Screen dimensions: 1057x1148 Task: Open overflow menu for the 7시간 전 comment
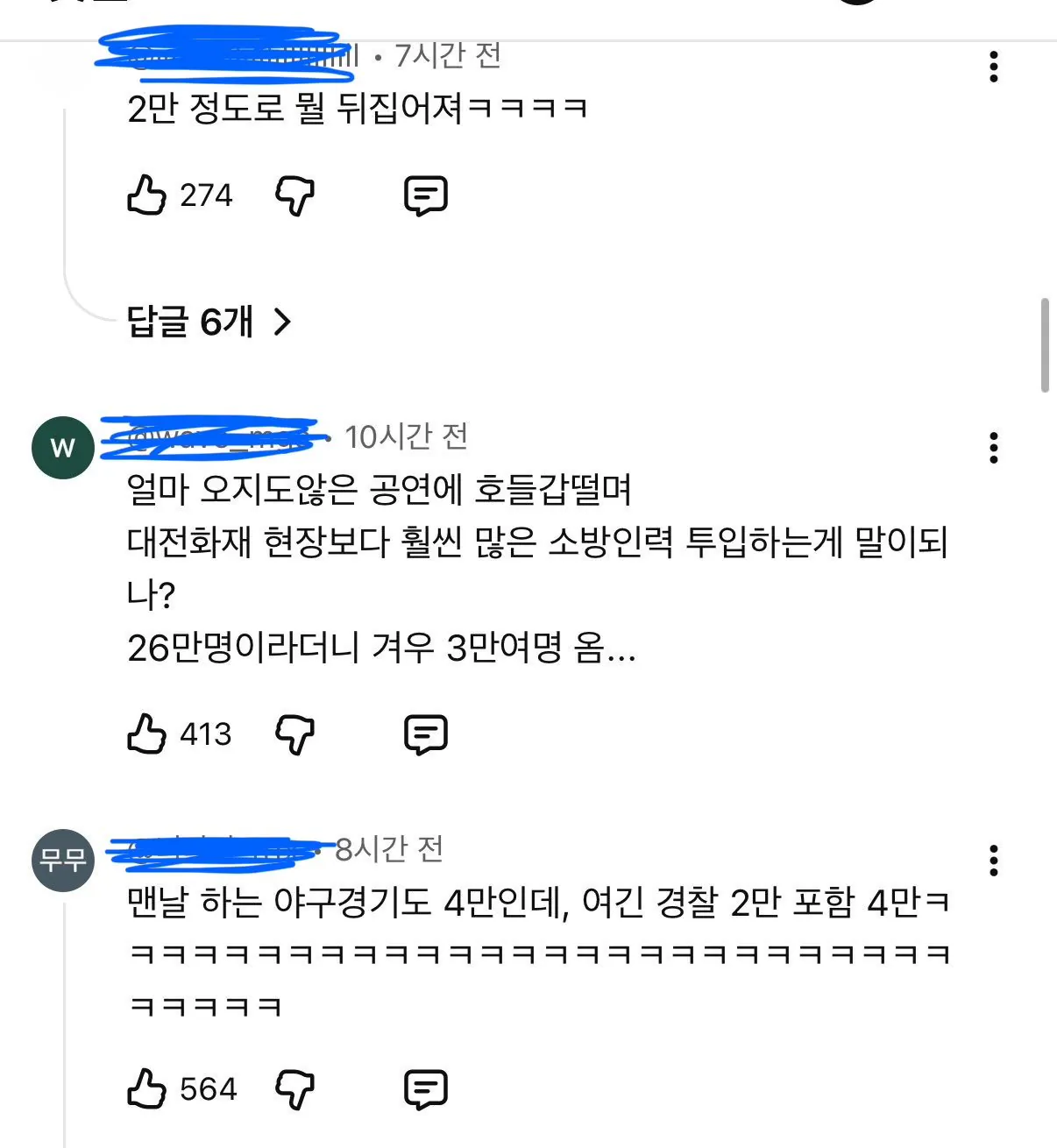[993, 67]
